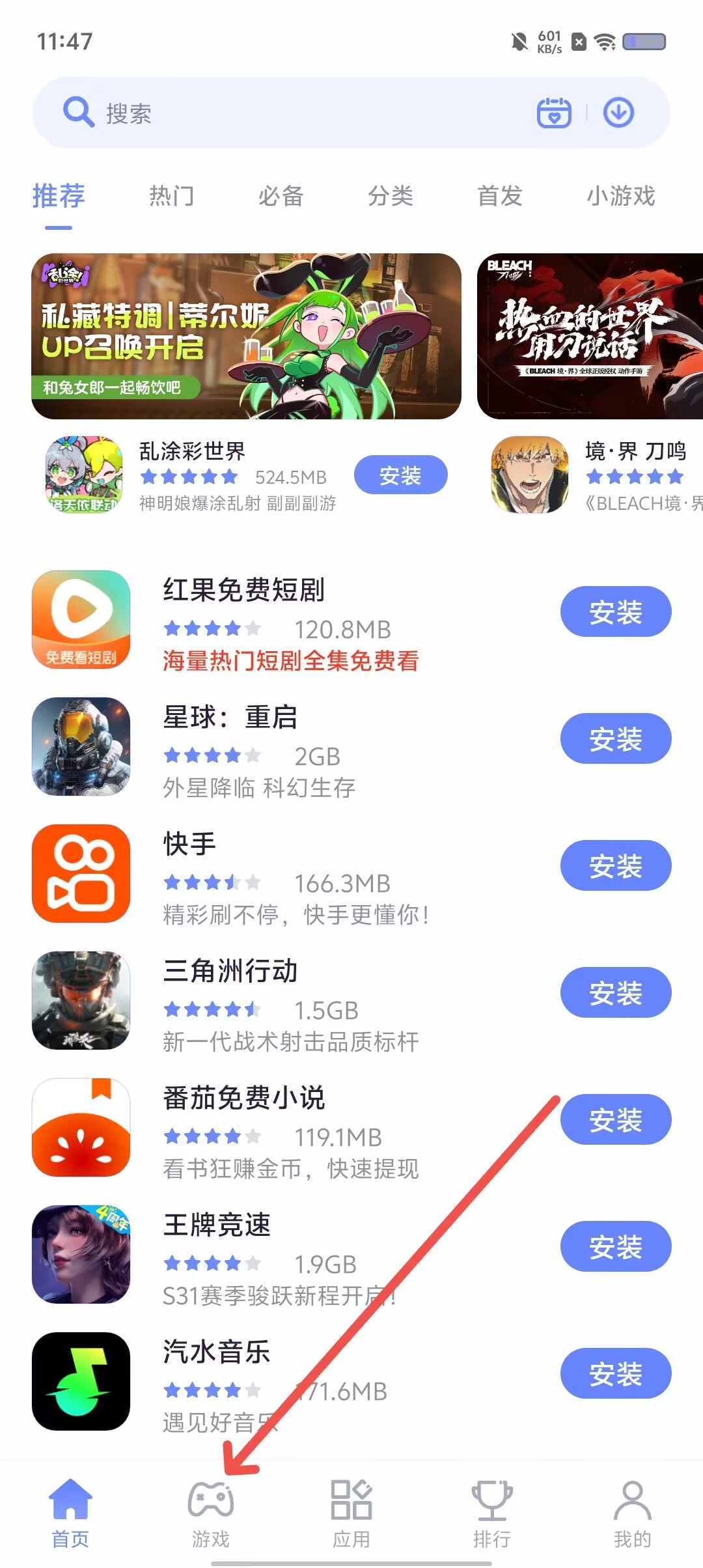Screen dimensions: 703x1568
Task: Select the 分类 tab
Action: pyautogui.click(x=390, y=196)
